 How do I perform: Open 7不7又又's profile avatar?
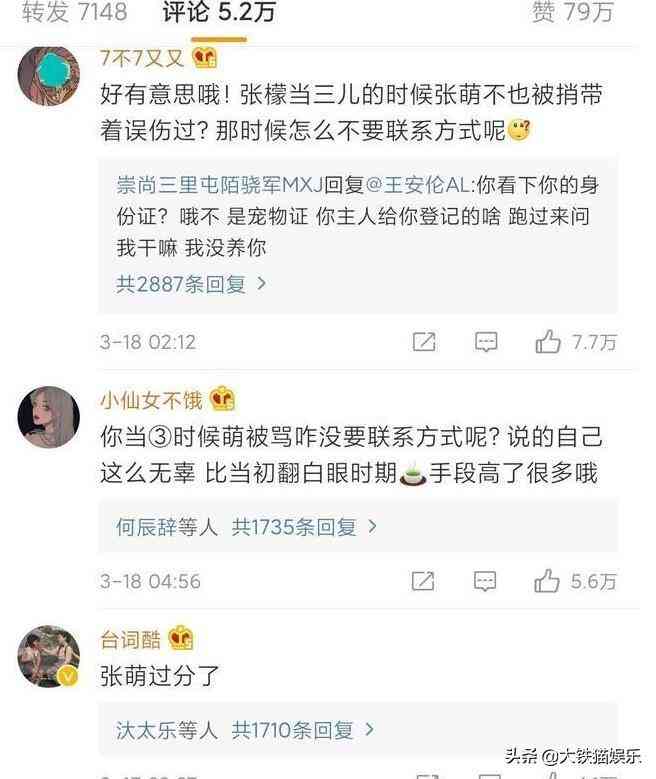[48, 72]
